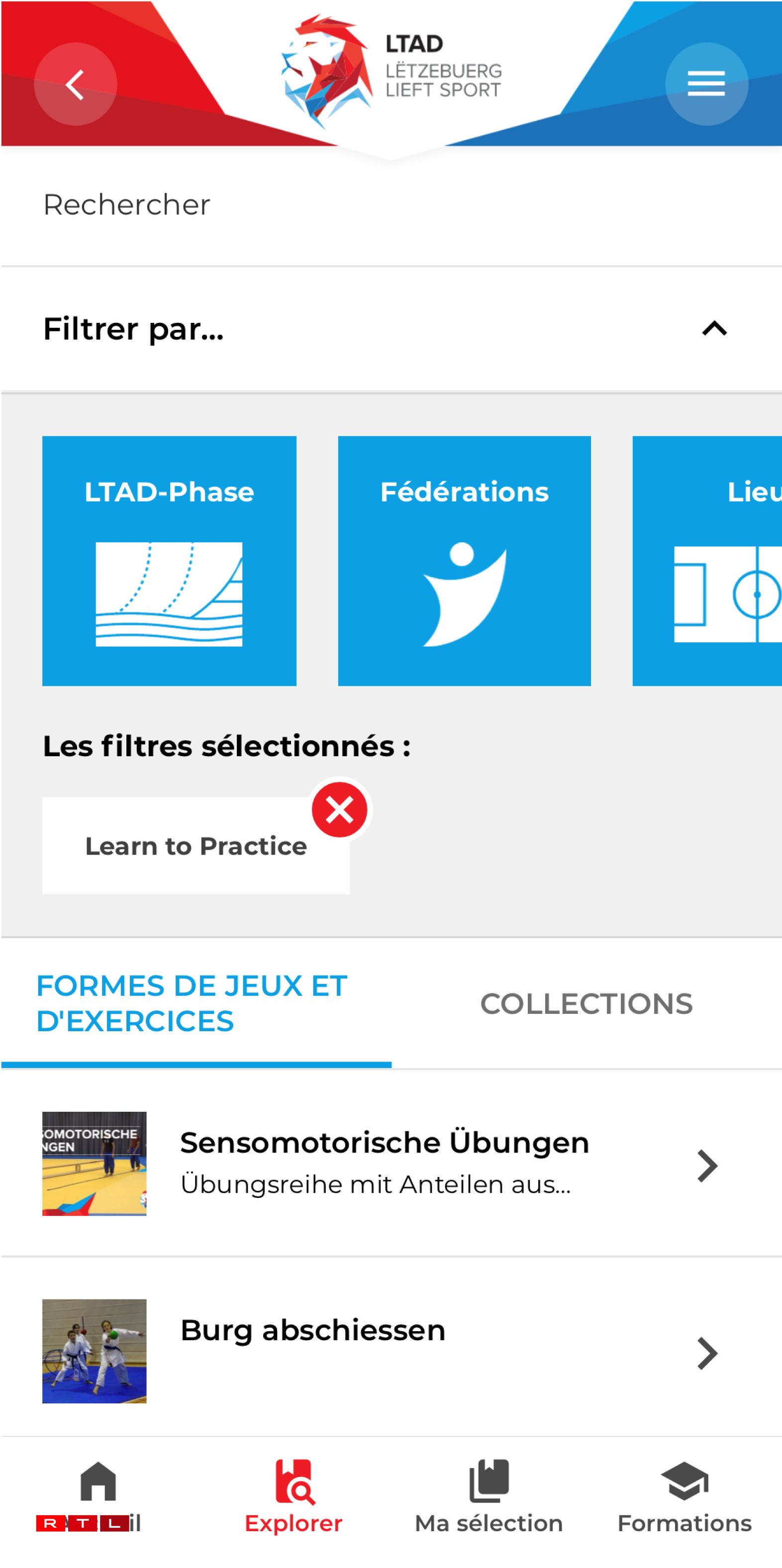
Task: Select the Formes de jeux et d'exercices tab
Action: (195, 1004)
